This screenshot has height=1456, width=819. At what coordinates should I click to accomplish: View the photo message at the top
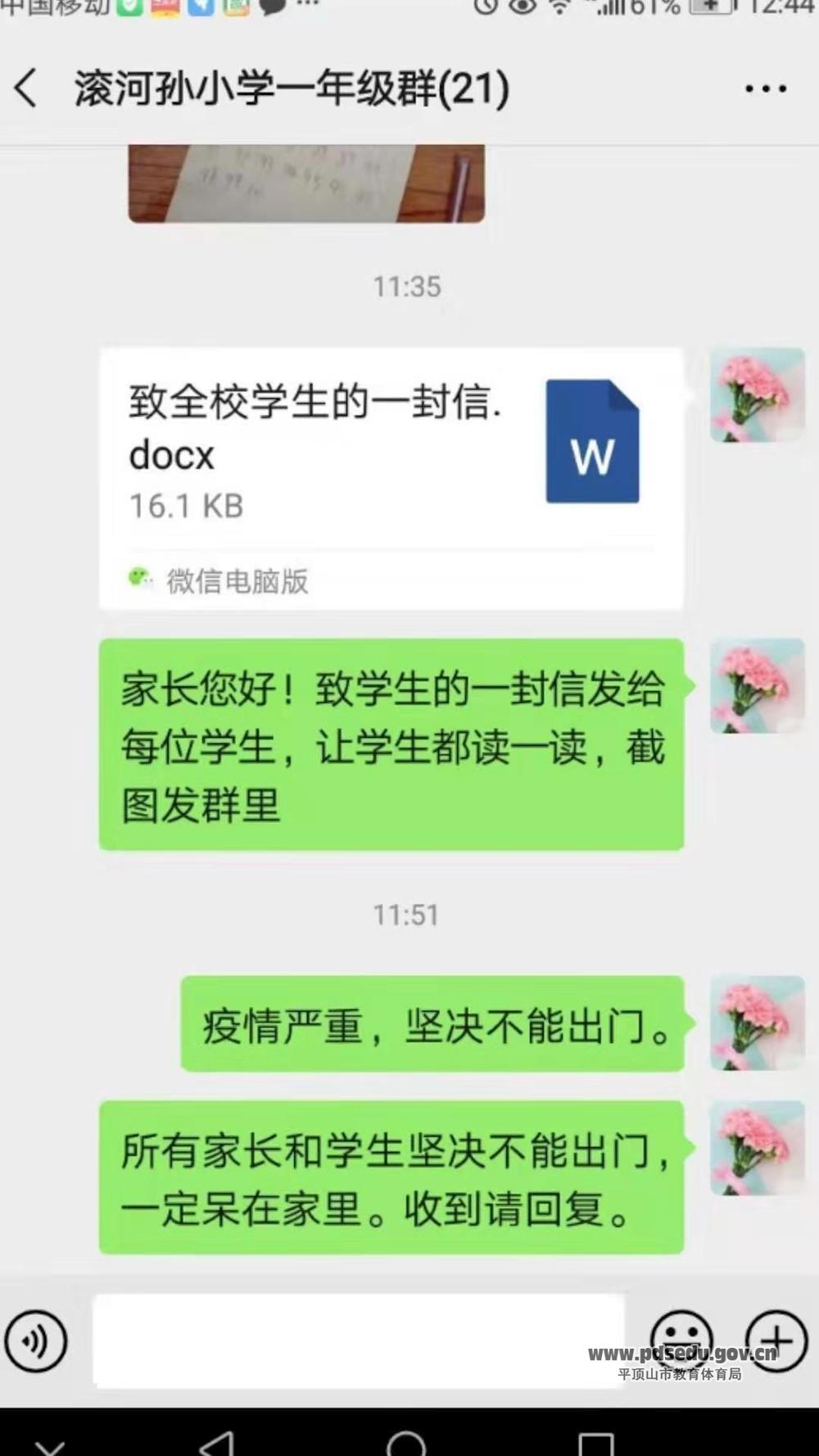306,184
